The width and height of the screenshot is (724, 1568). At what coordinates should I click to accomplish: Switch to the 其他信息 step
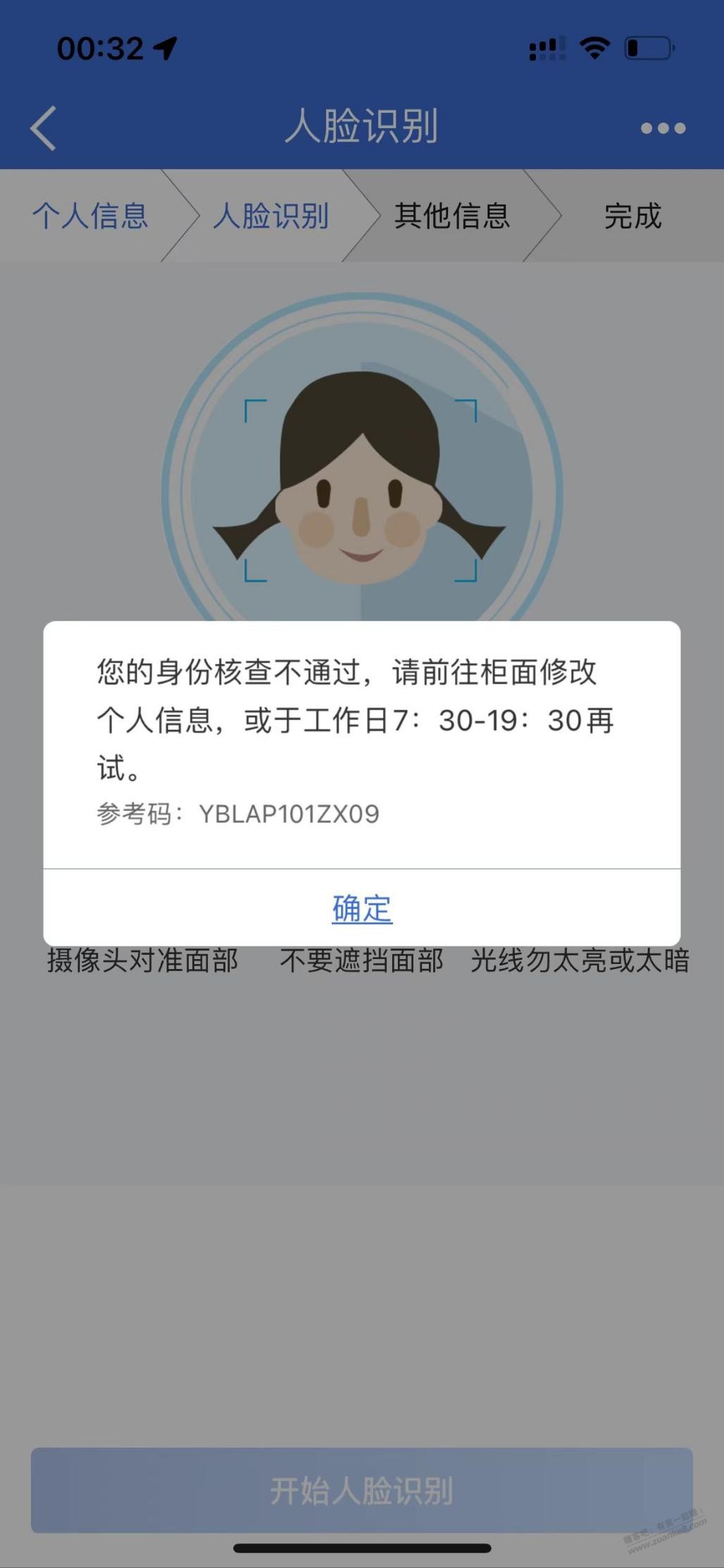click(454, 217)
